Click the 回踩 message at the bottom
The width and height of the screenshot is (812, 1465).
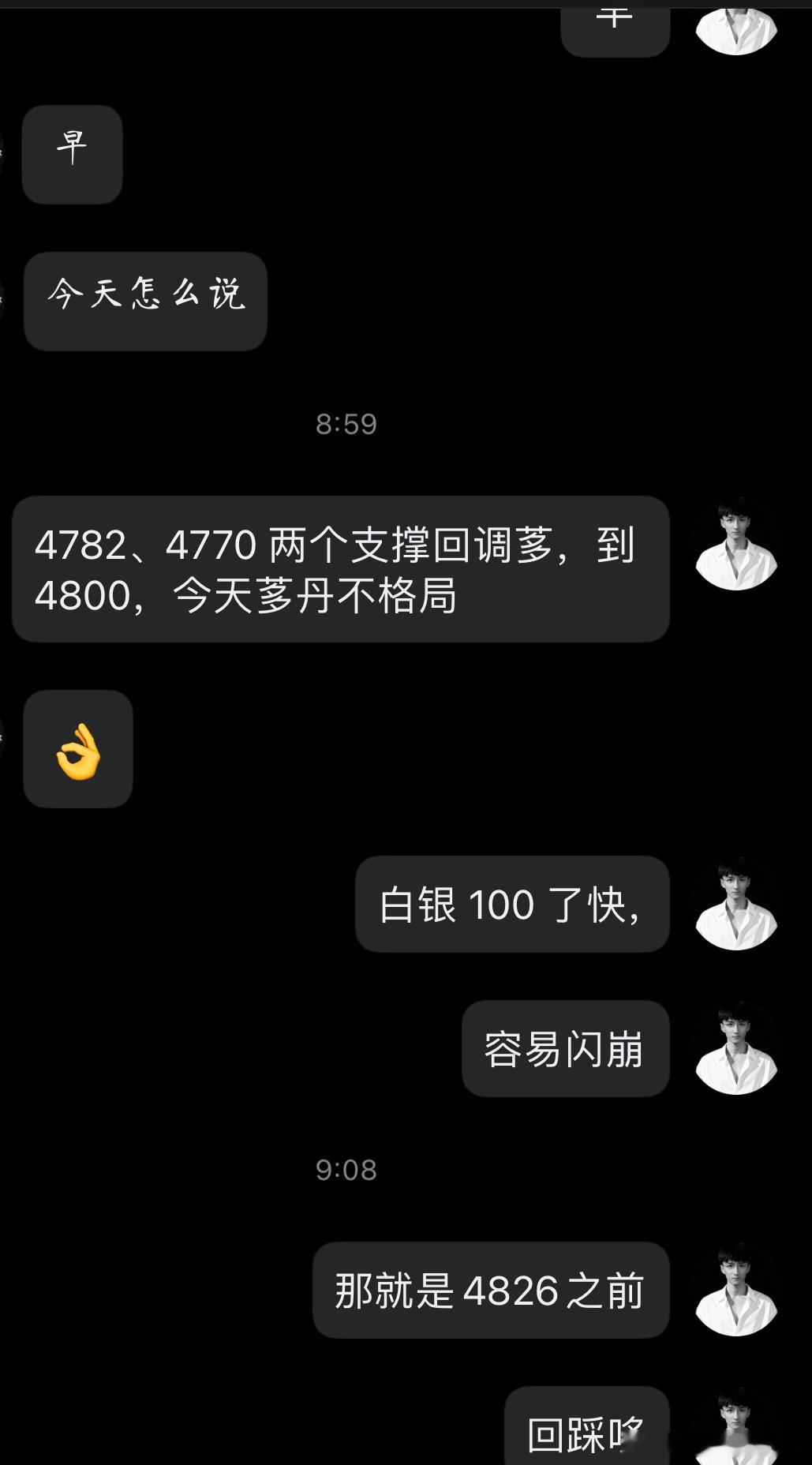(587, 1429)
